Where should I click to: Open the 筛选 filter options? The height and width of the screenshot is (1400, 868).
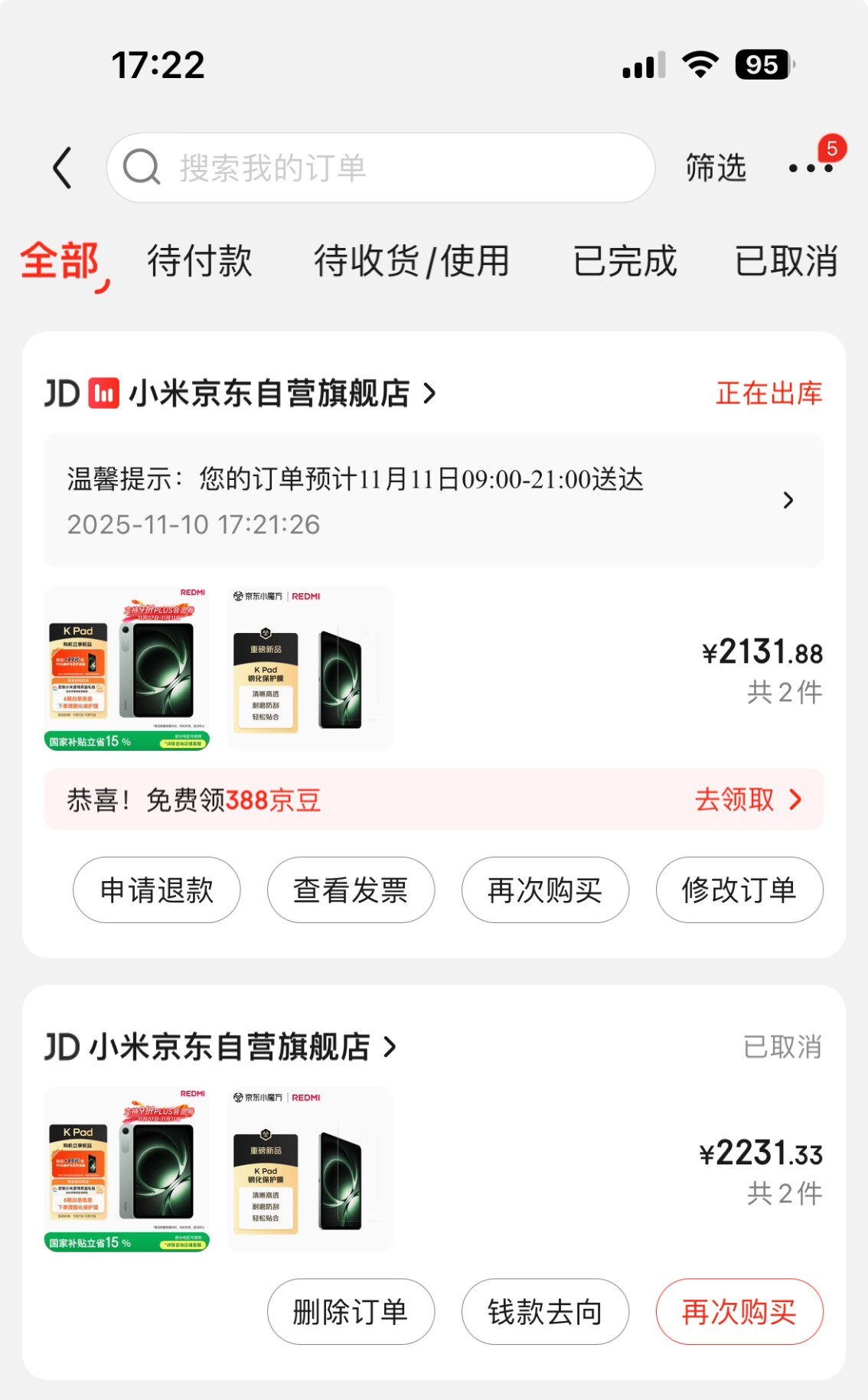[716, 168]
